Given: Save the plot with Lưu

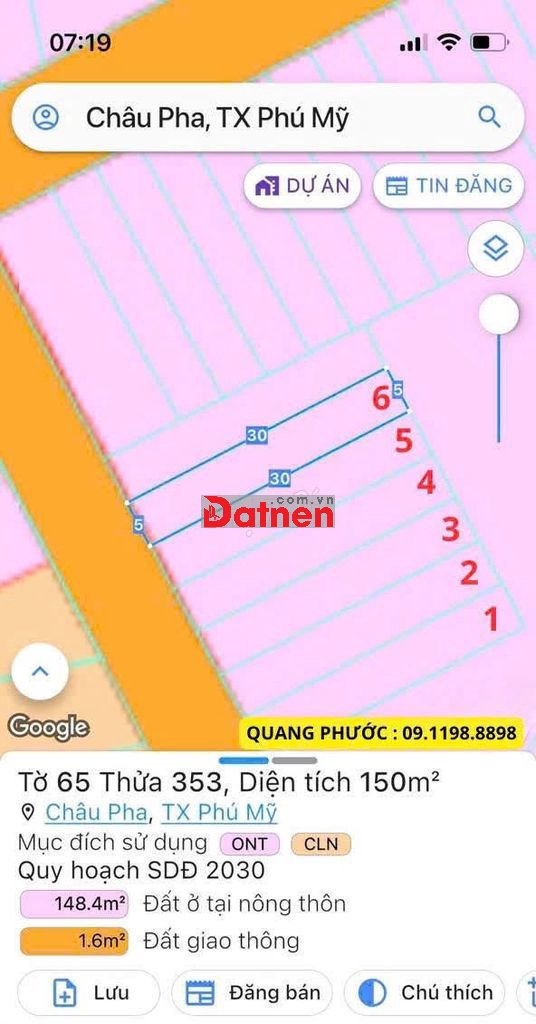Looking at the screenshot, I should (88, 993).
